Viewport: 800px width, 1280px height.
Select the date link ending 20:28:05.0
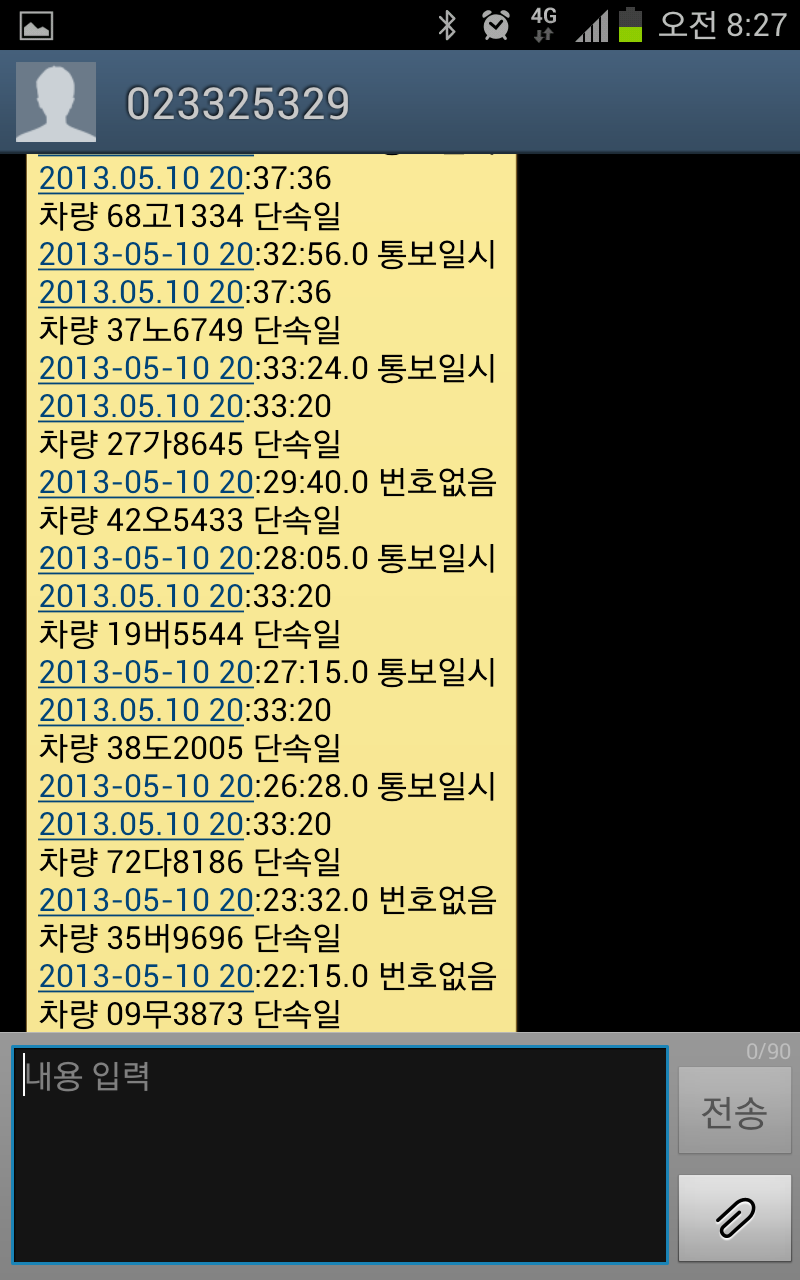click(x=146, y=558)
